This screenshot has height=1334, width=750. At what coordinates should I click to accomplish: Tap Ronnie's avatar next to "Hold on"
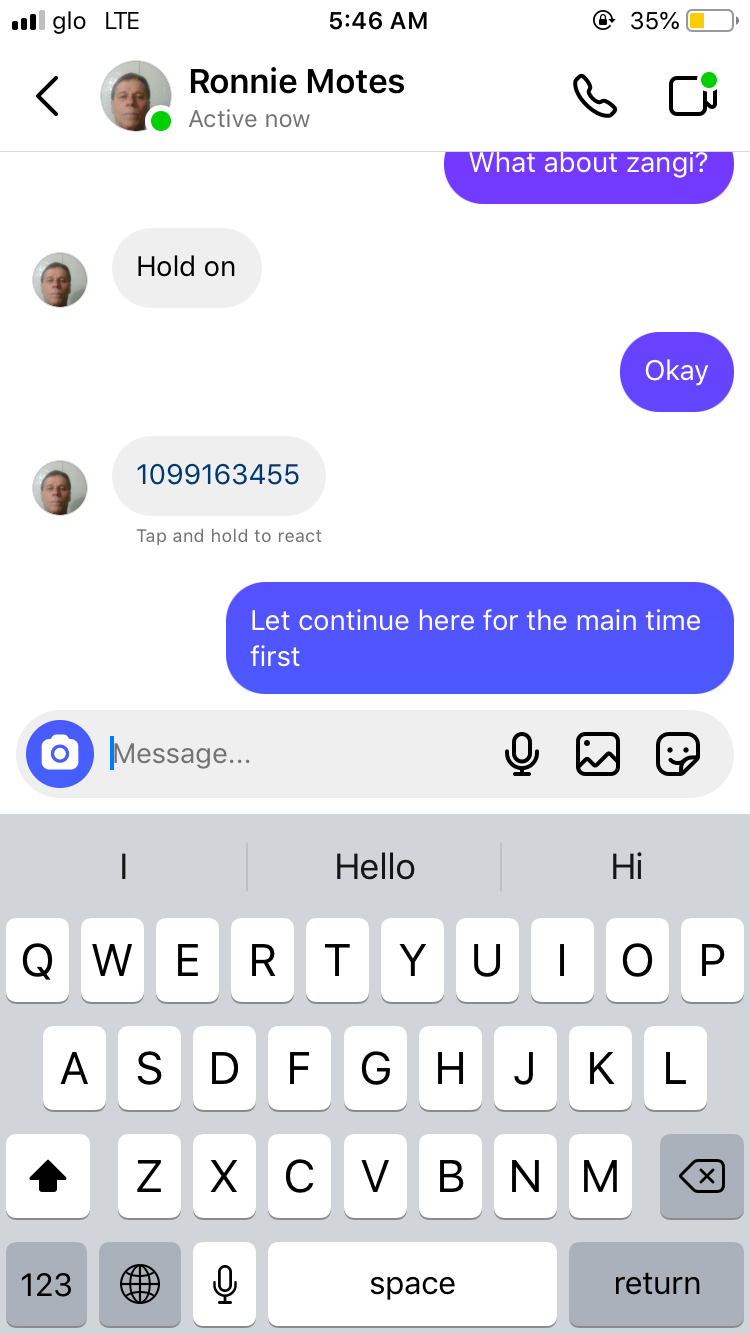pyautogui.click(x=60, y=280)
